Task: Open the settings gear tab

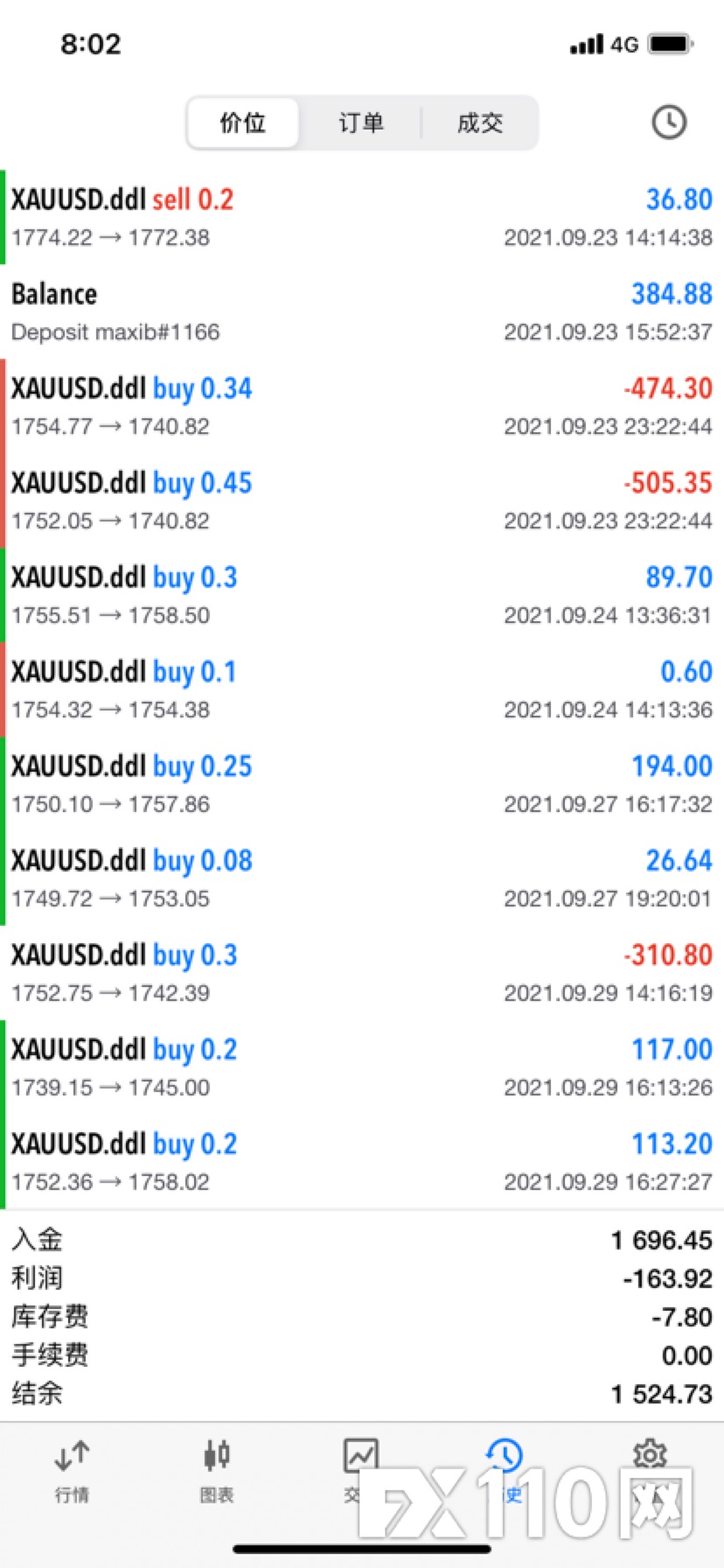Action: coord(650,1472)
